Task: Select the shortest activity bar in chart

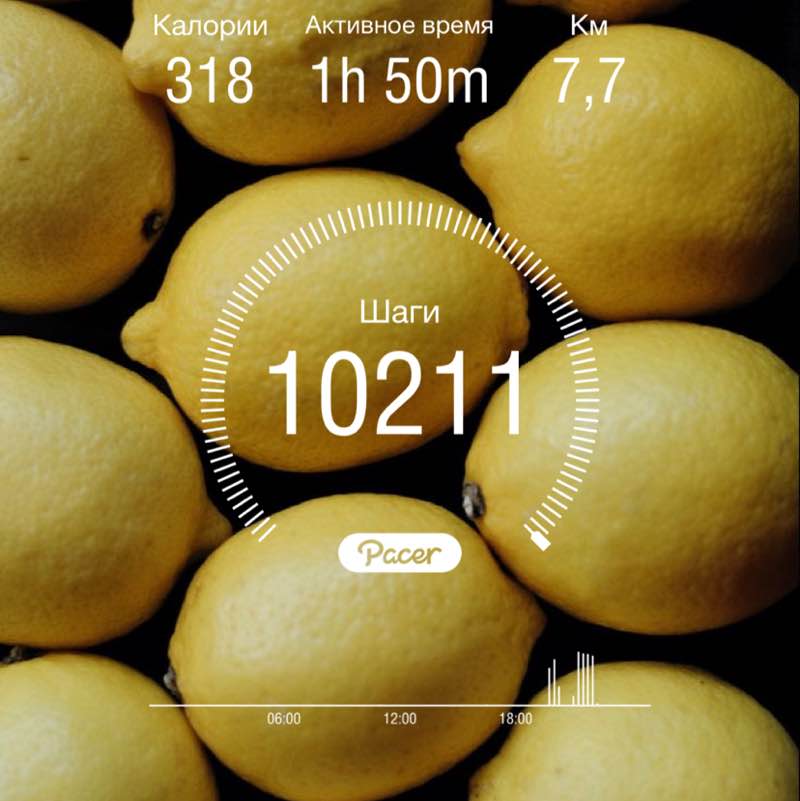Action: point(573,701)
